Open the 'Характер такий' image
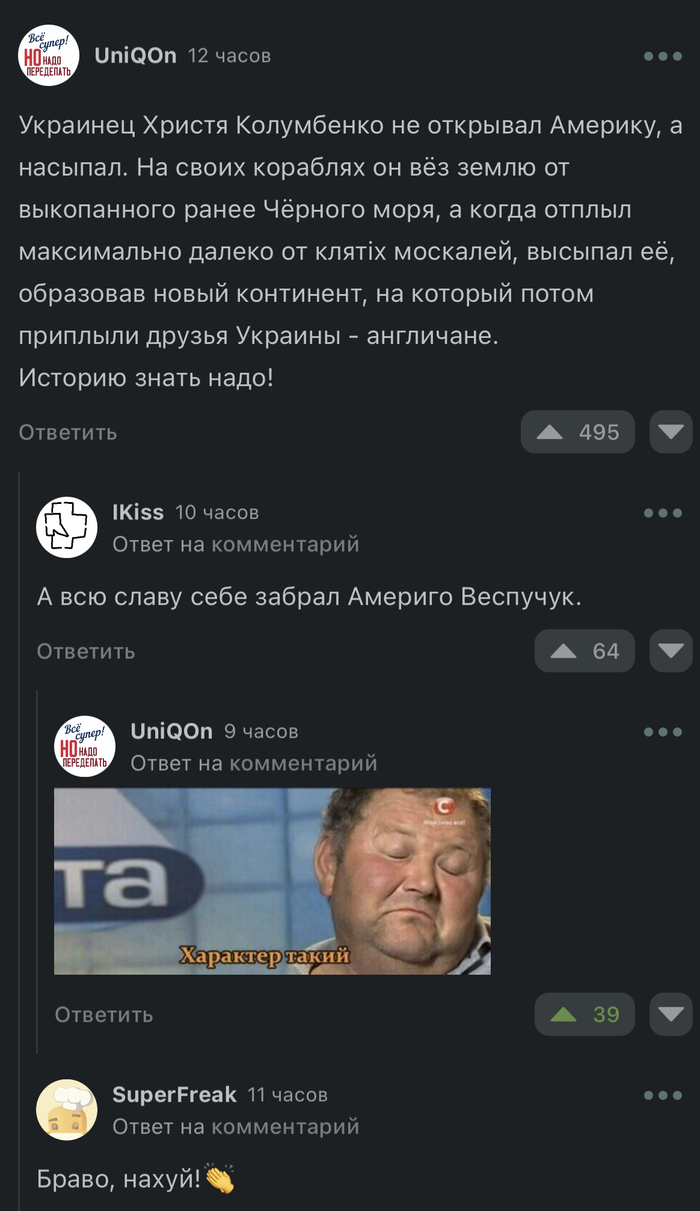The height and width of the screenshot is (1211, 700). point(272,881)
